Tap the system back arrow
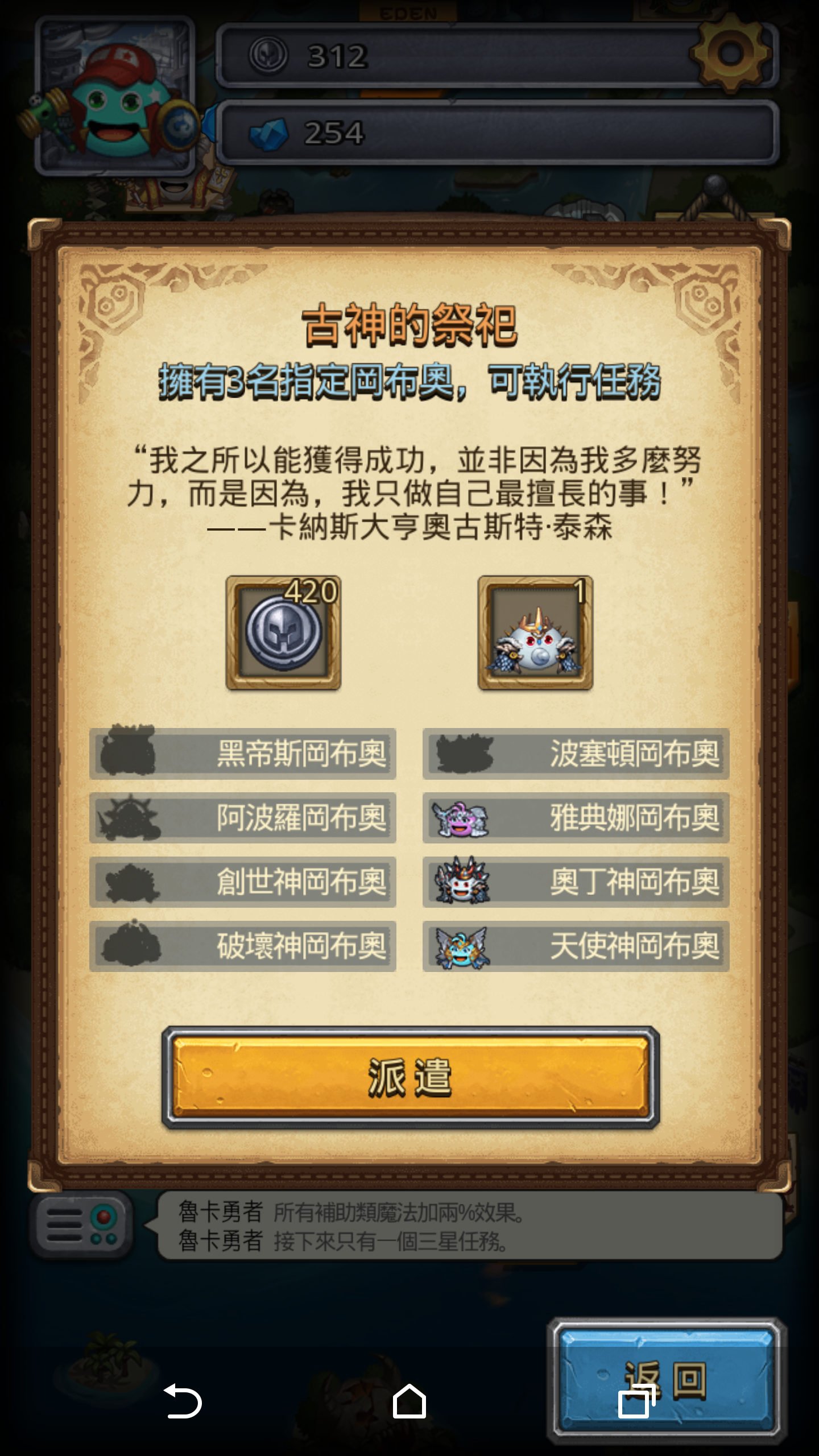 (183, 1401)
